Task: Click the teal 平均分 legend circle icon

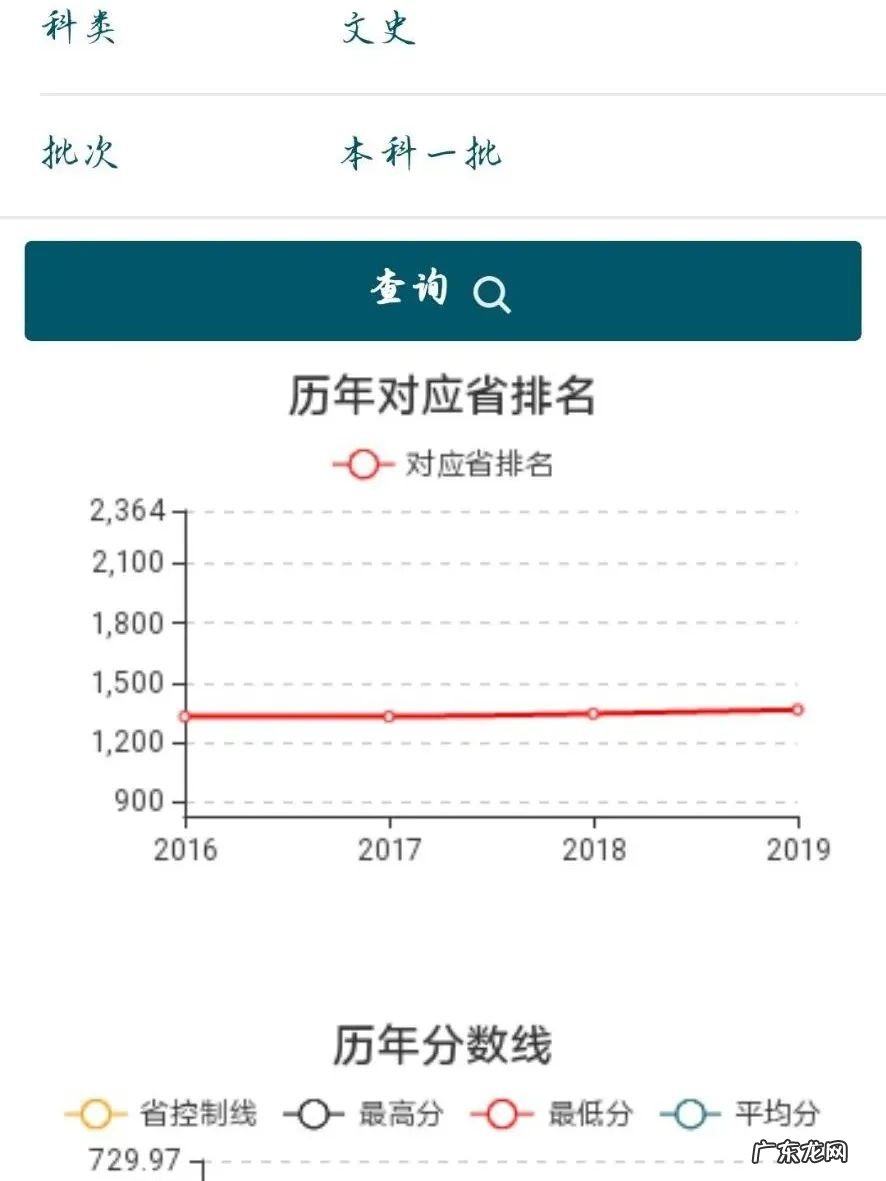Action: 685,1113
